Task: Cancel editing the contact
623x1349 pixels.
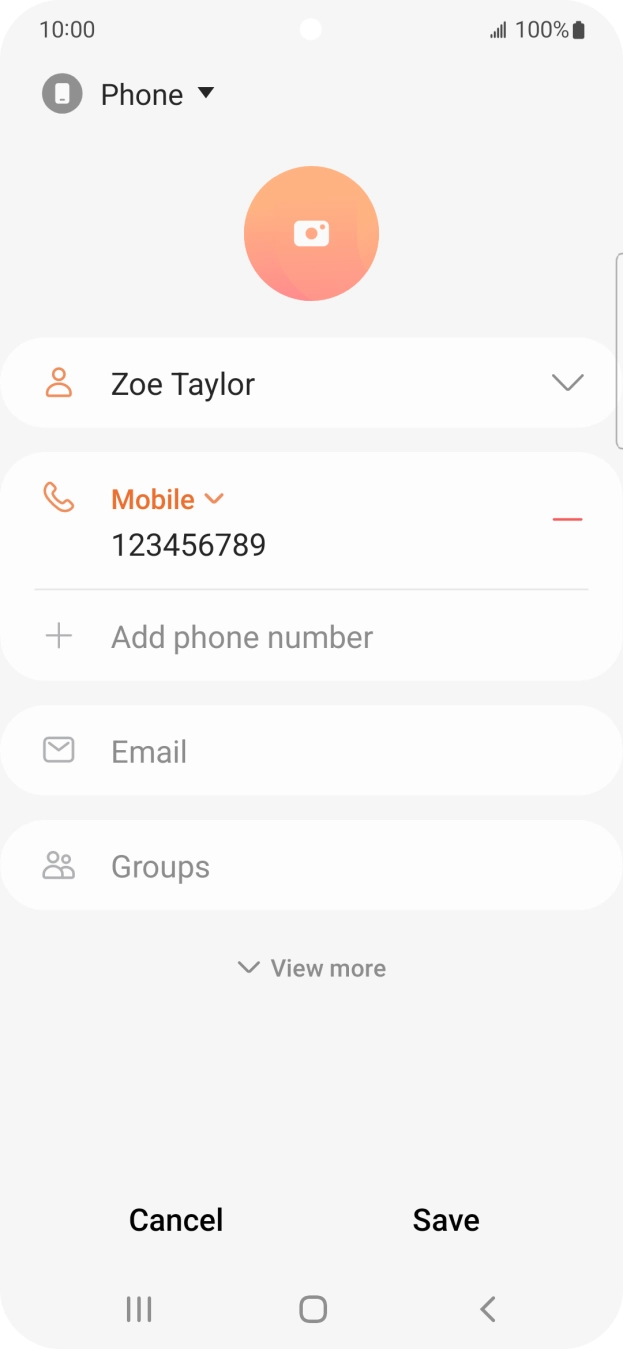Action: [176, 1220]
